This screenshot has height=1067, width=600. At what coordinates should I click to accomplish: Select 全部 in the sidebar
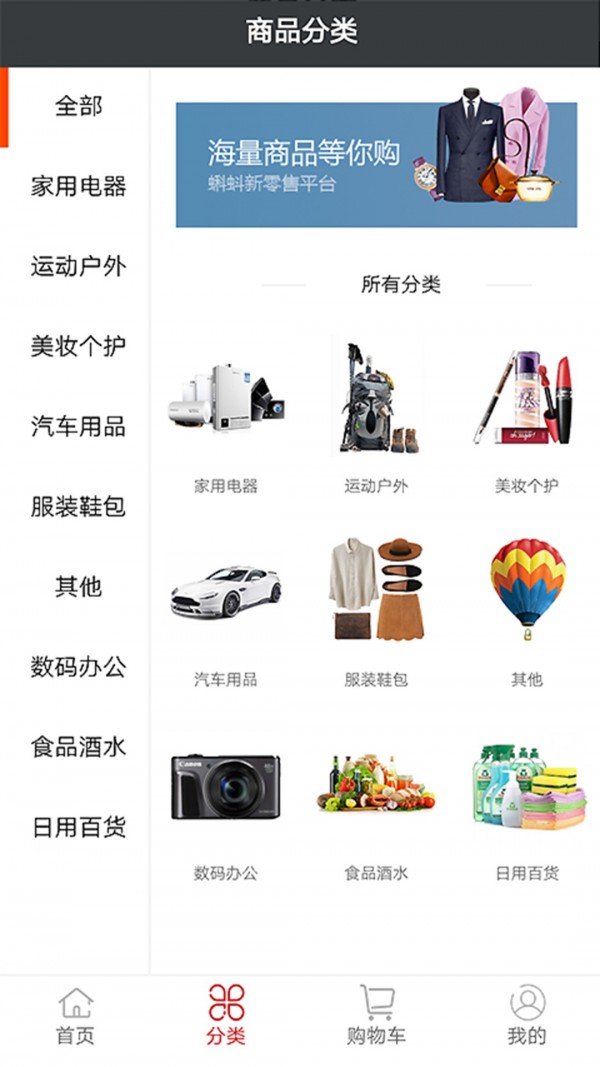[x=78, y=106]
